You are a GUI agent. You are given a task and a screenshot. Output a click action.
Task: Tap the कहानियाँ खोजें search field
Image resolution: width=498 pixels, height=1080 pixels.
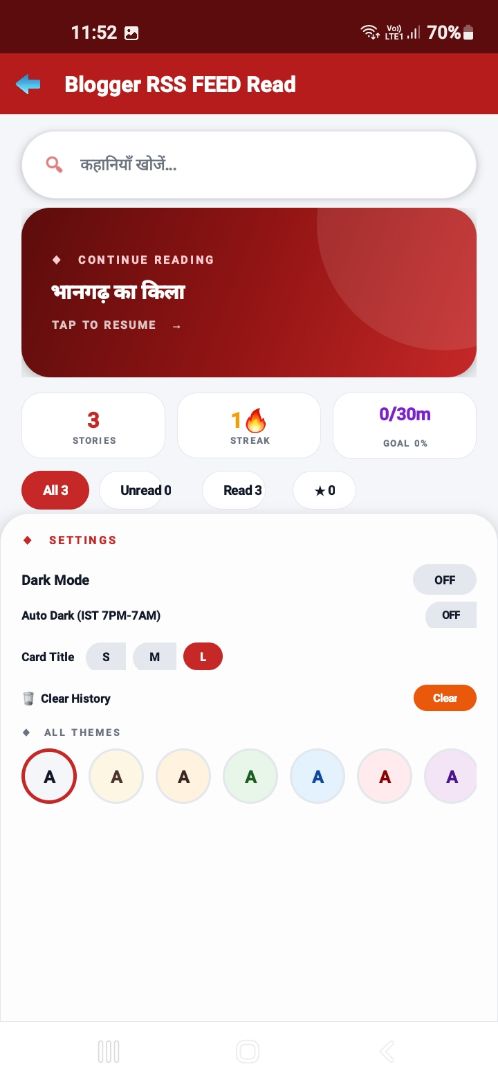[249, 165]
